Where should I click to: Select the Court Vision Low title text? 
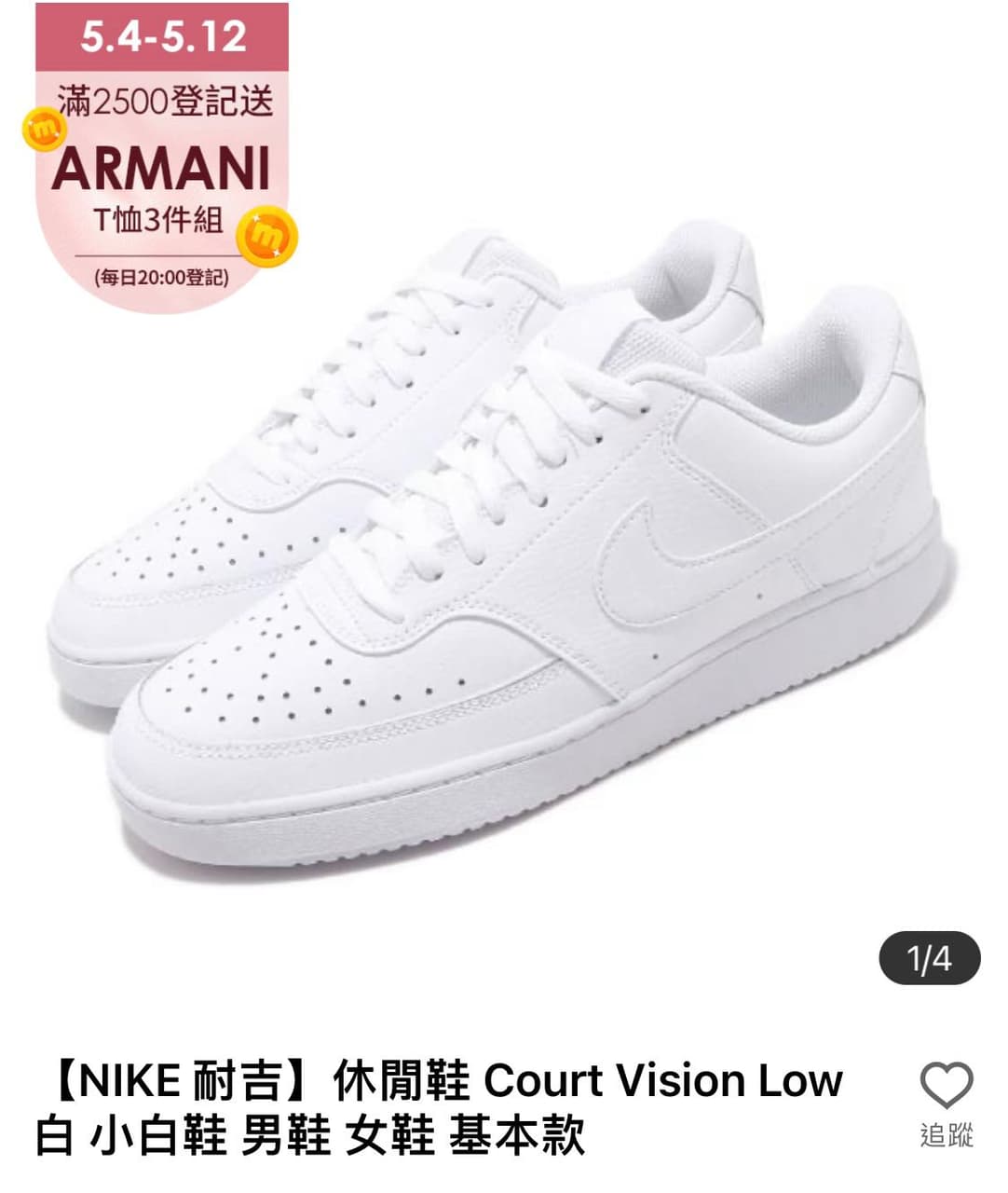[x=668, y=1080]
